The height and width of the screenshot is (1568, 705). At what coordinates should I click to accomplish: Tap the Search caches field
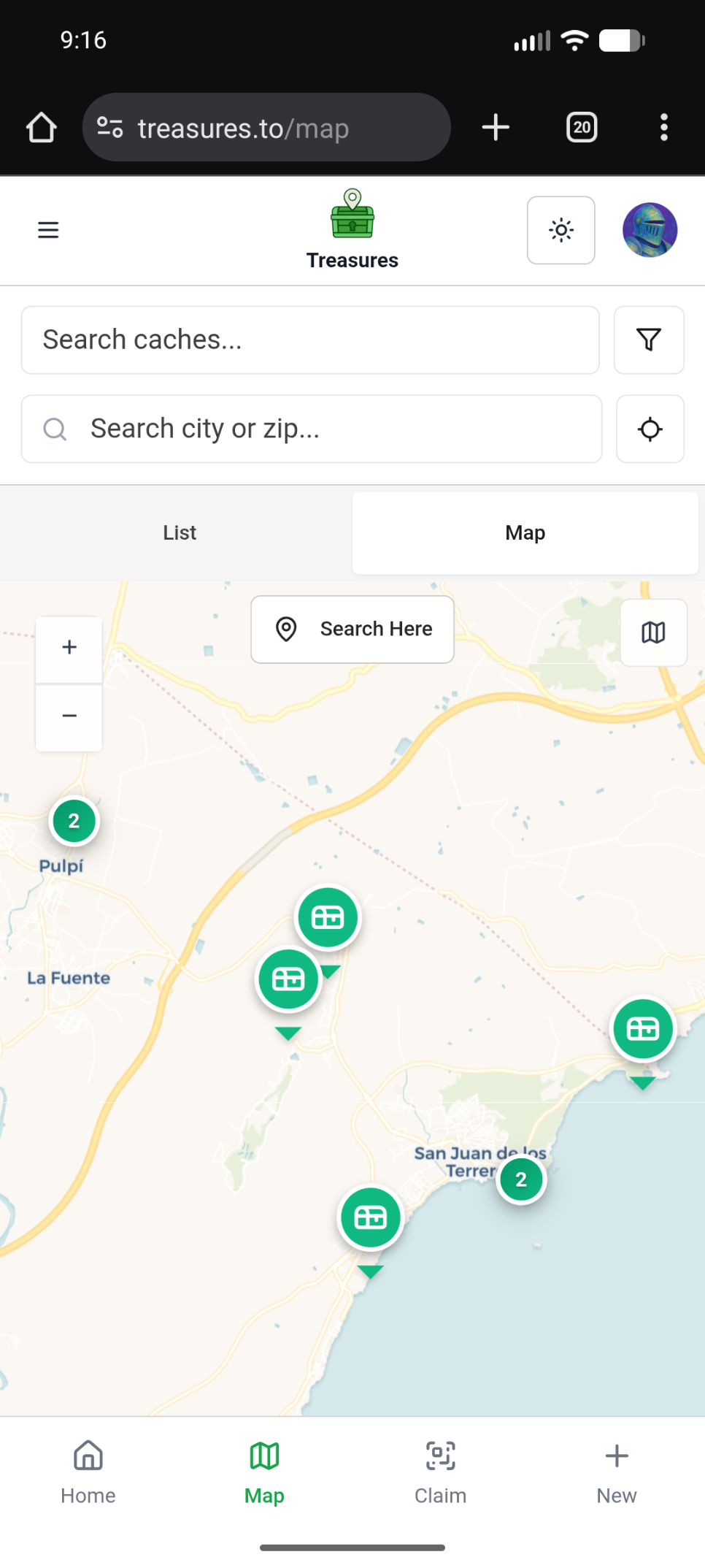(310, 340)
